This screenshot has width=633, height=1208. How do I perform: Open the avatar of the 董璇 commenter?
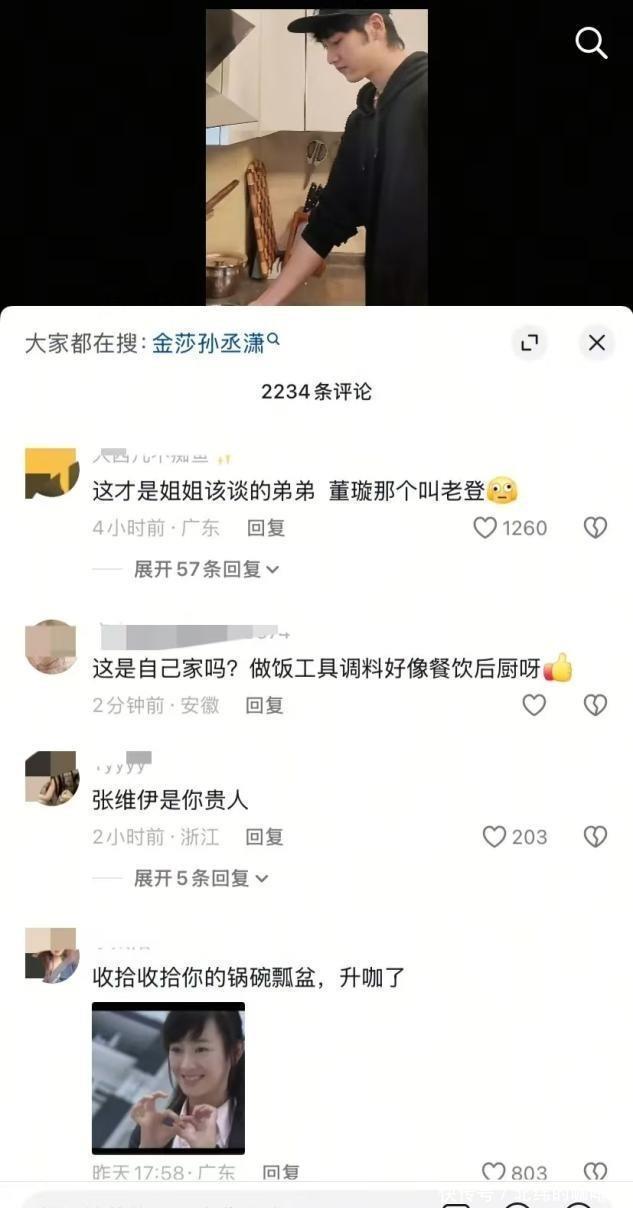pos(52,473)
